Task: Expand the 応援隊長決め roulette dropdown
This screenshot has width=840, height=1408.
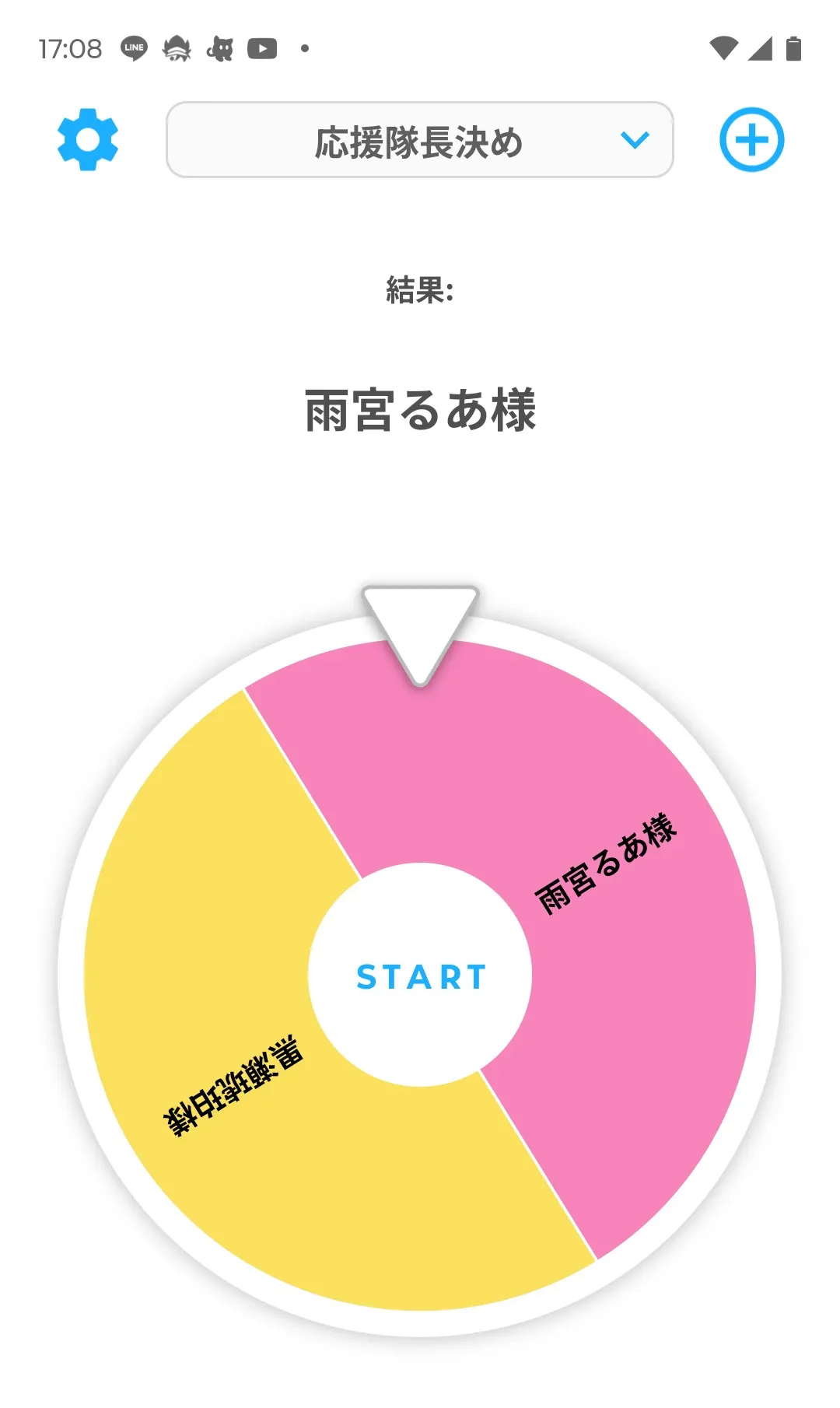Action: pos(420,140)
